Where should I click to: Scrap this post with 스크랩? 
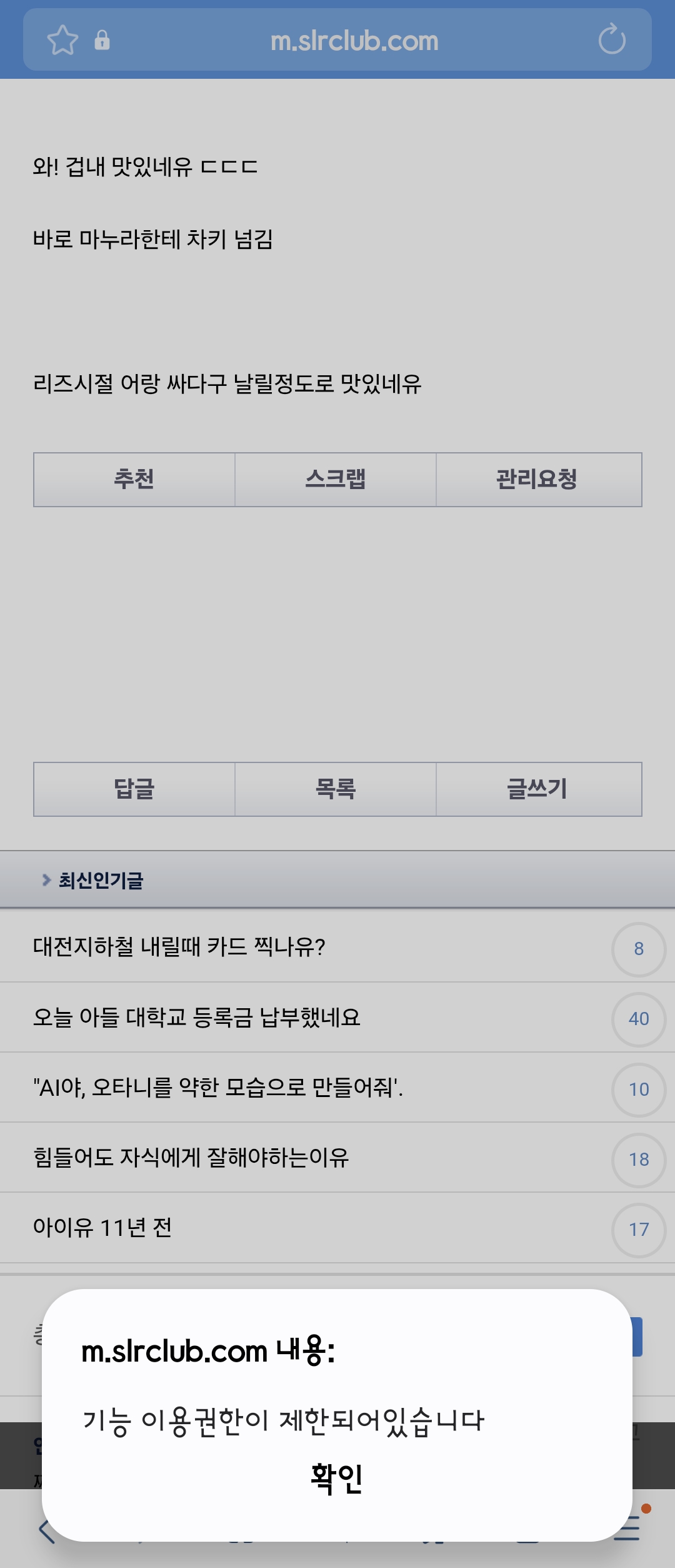(x=336, y=480)
